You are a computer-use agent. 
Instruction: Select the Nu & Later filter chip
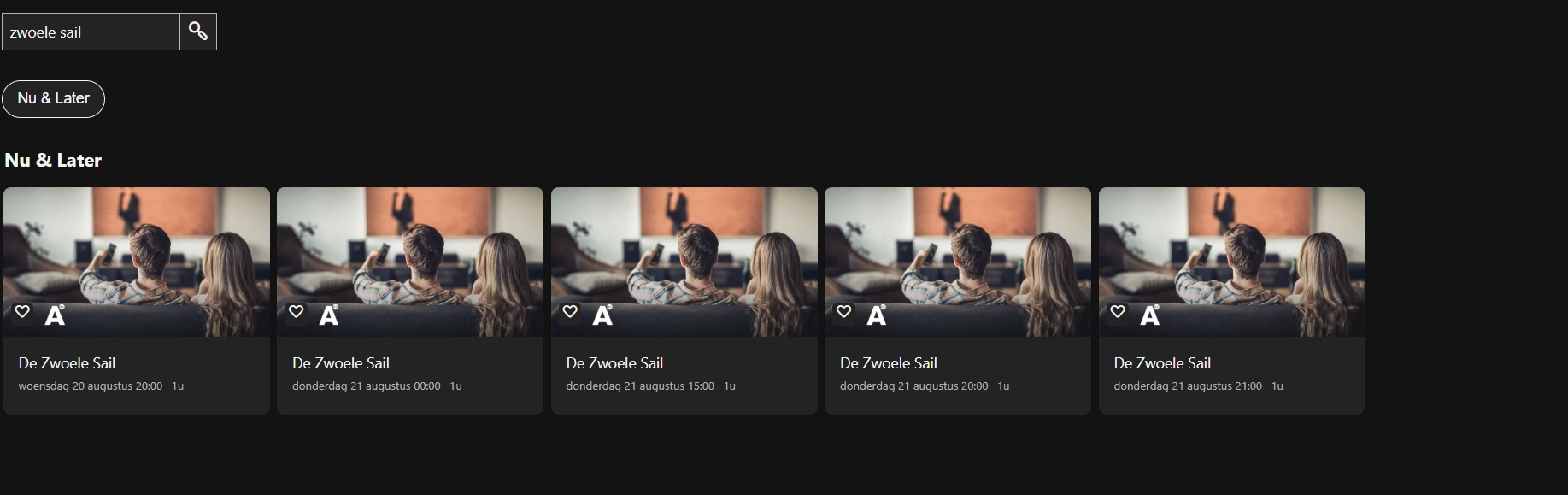tap(53, 99)
